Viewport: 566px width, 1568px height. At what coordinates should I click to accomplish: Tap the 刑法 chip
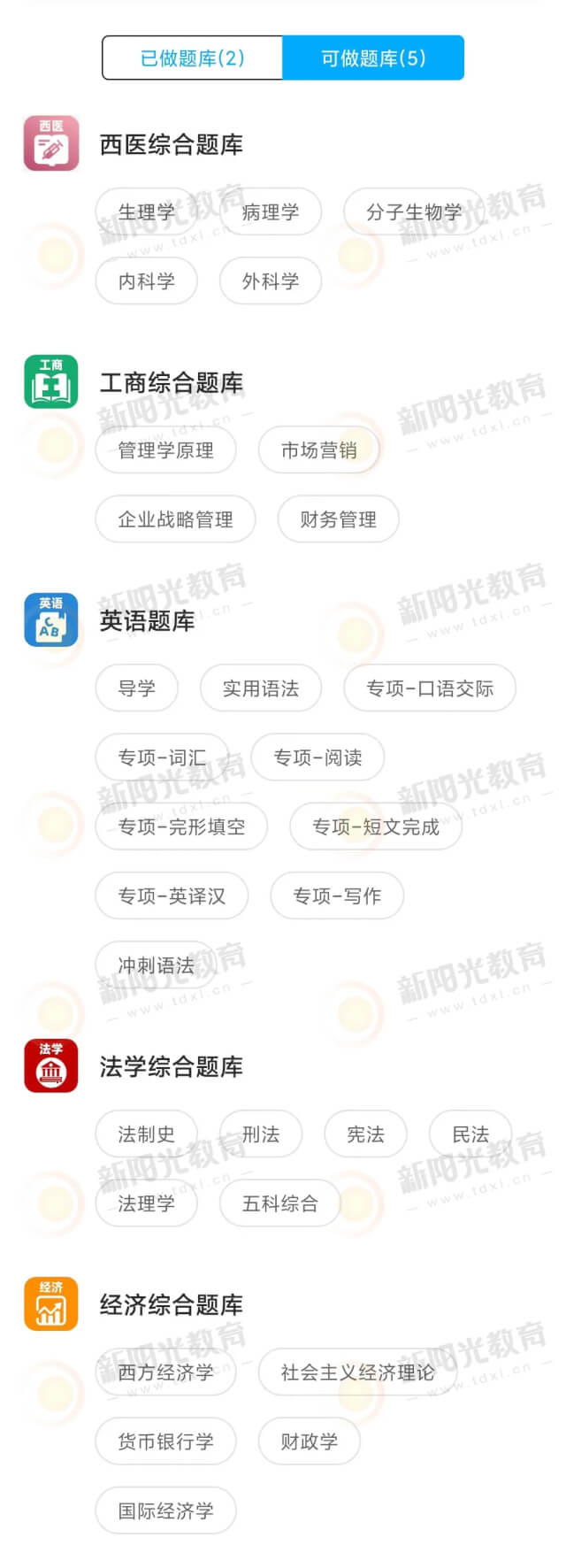(260, 1134)
